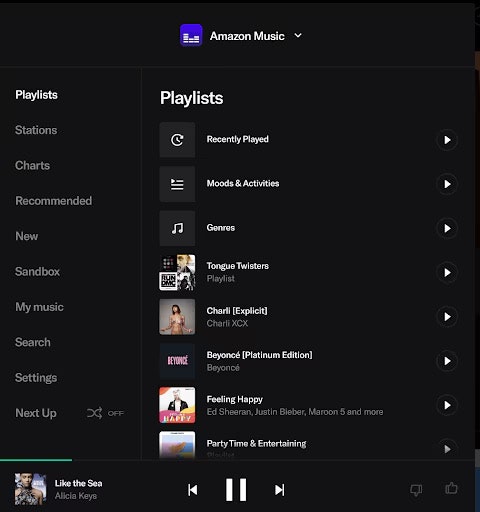Open My music in the sidebar
Screen dimensions: 480x512
pyautogui.click(x=39, y=307)
